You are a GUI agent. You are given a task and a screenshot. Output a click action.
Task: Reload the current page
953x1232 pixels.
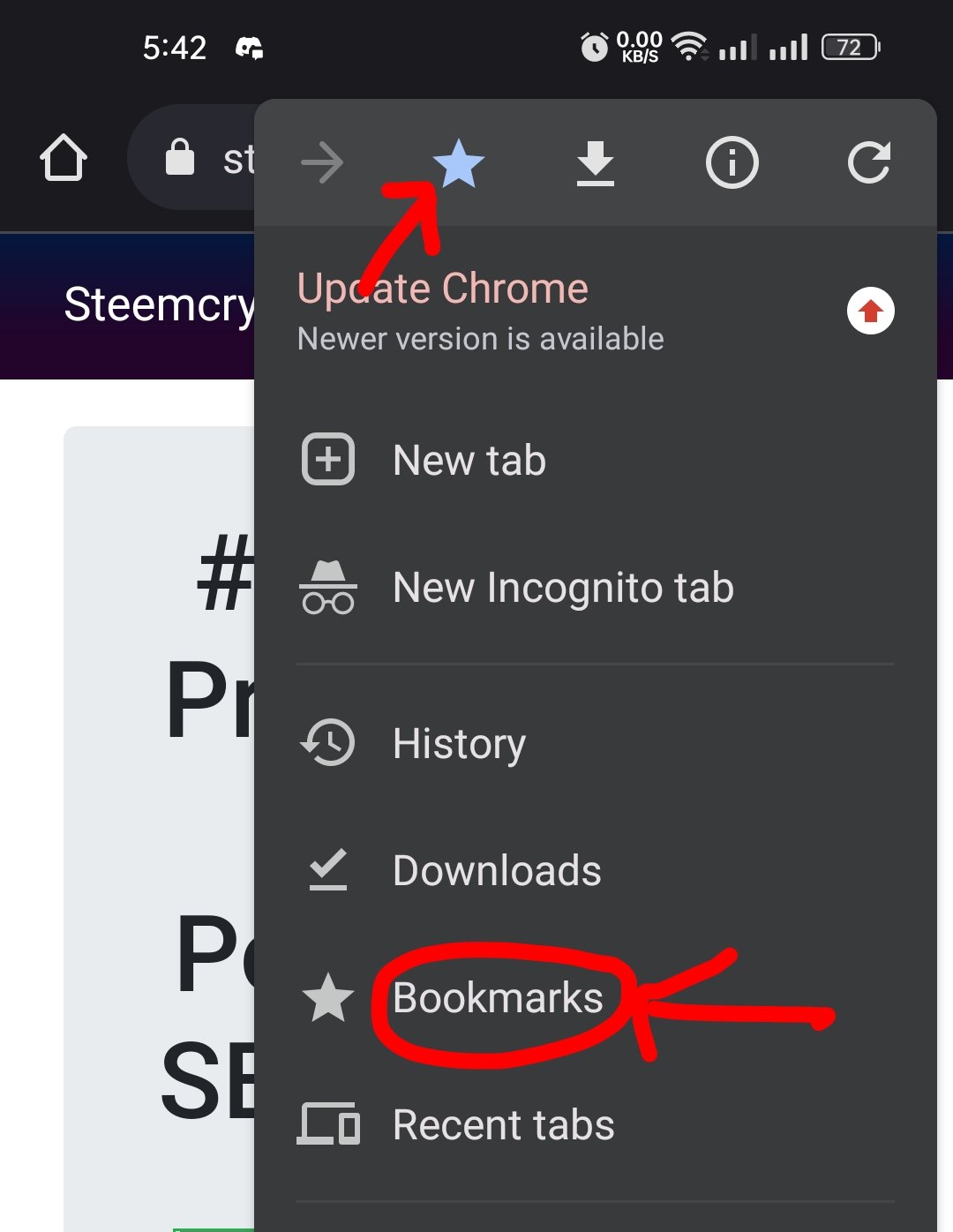(868, 163)
